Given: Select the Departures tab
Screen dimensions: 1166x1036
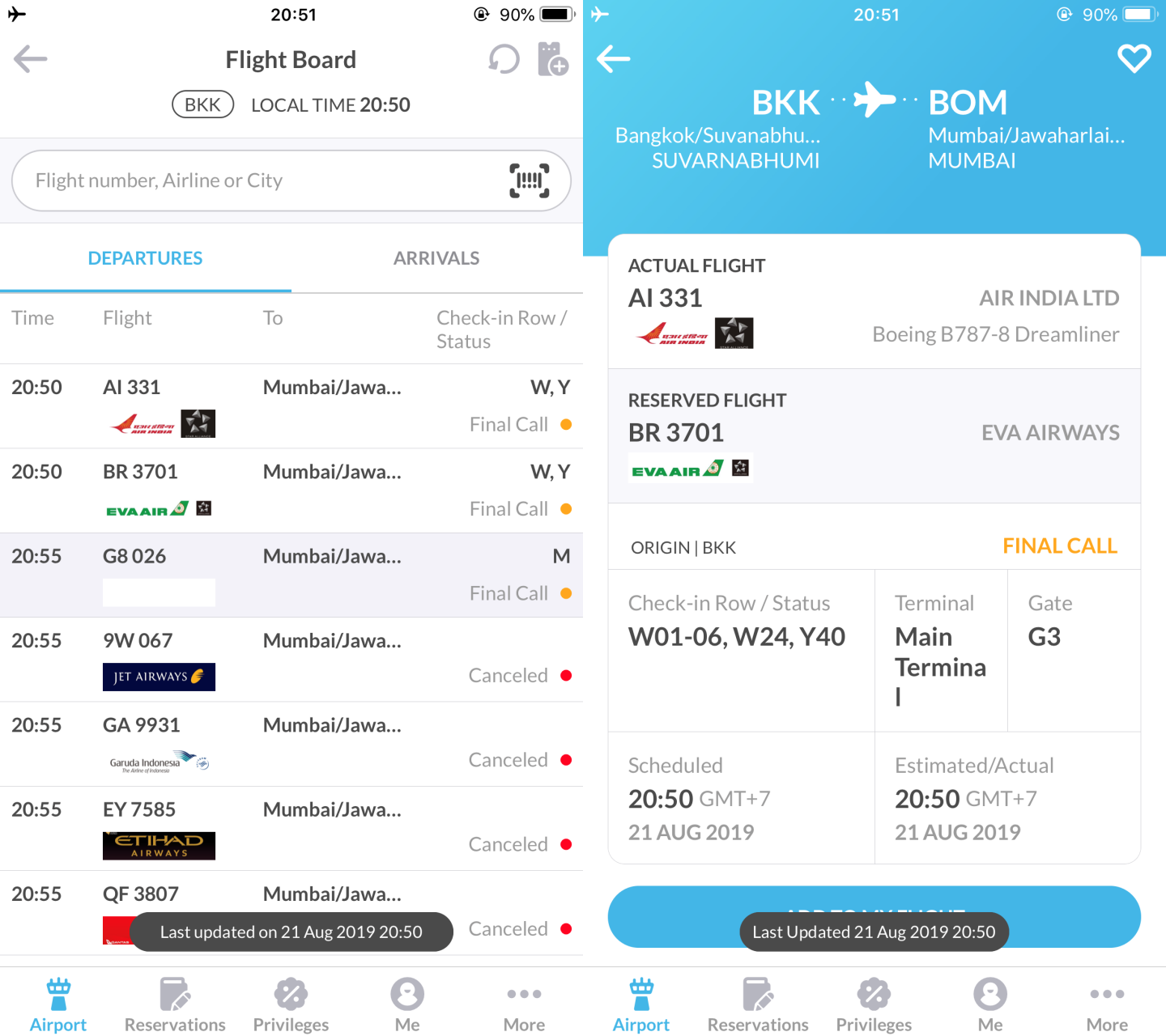Looking at the screenshot, I should (146, 258).
